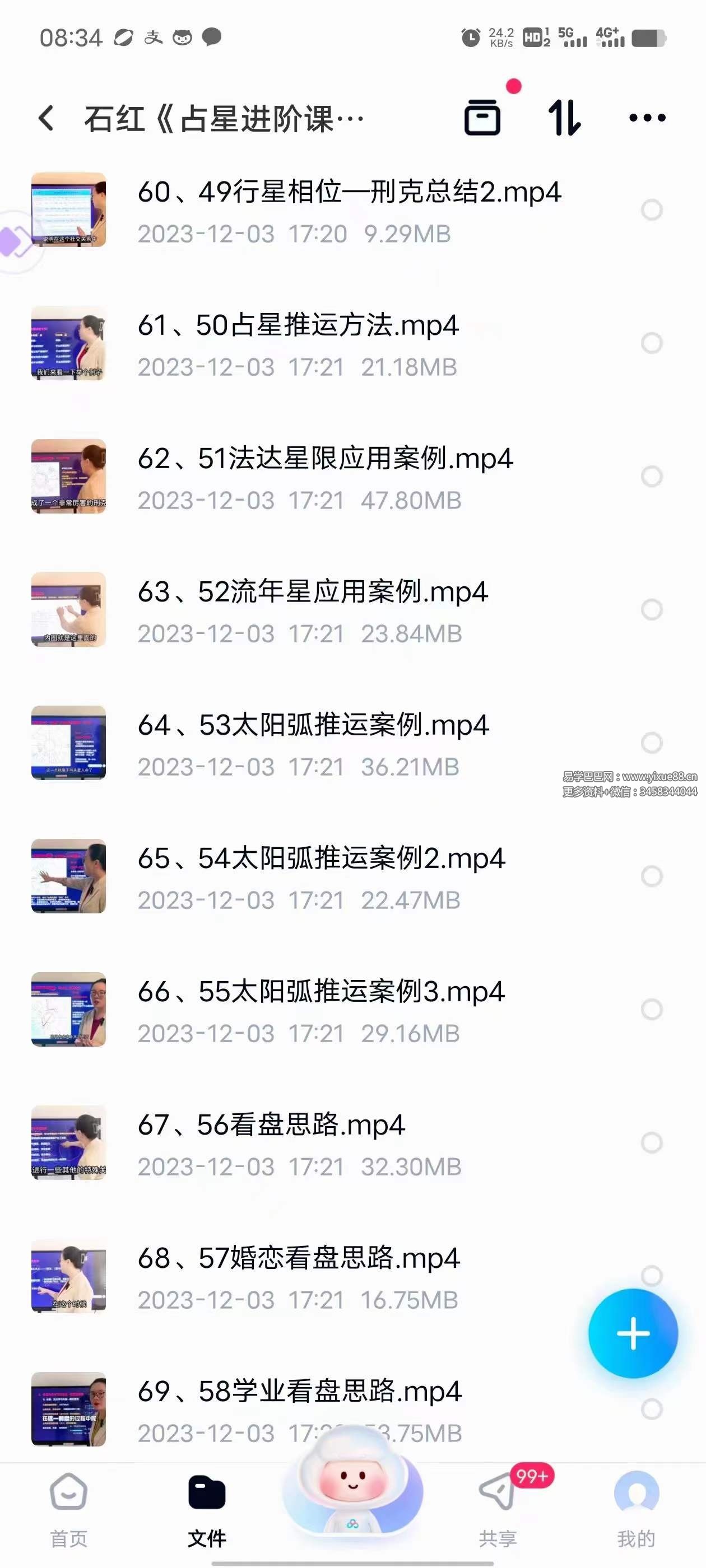This screenshot has height=1568, width=706.
Task: Select the checkbox for 52流年星应用案例.mp4
Action: tap(651, 608)
